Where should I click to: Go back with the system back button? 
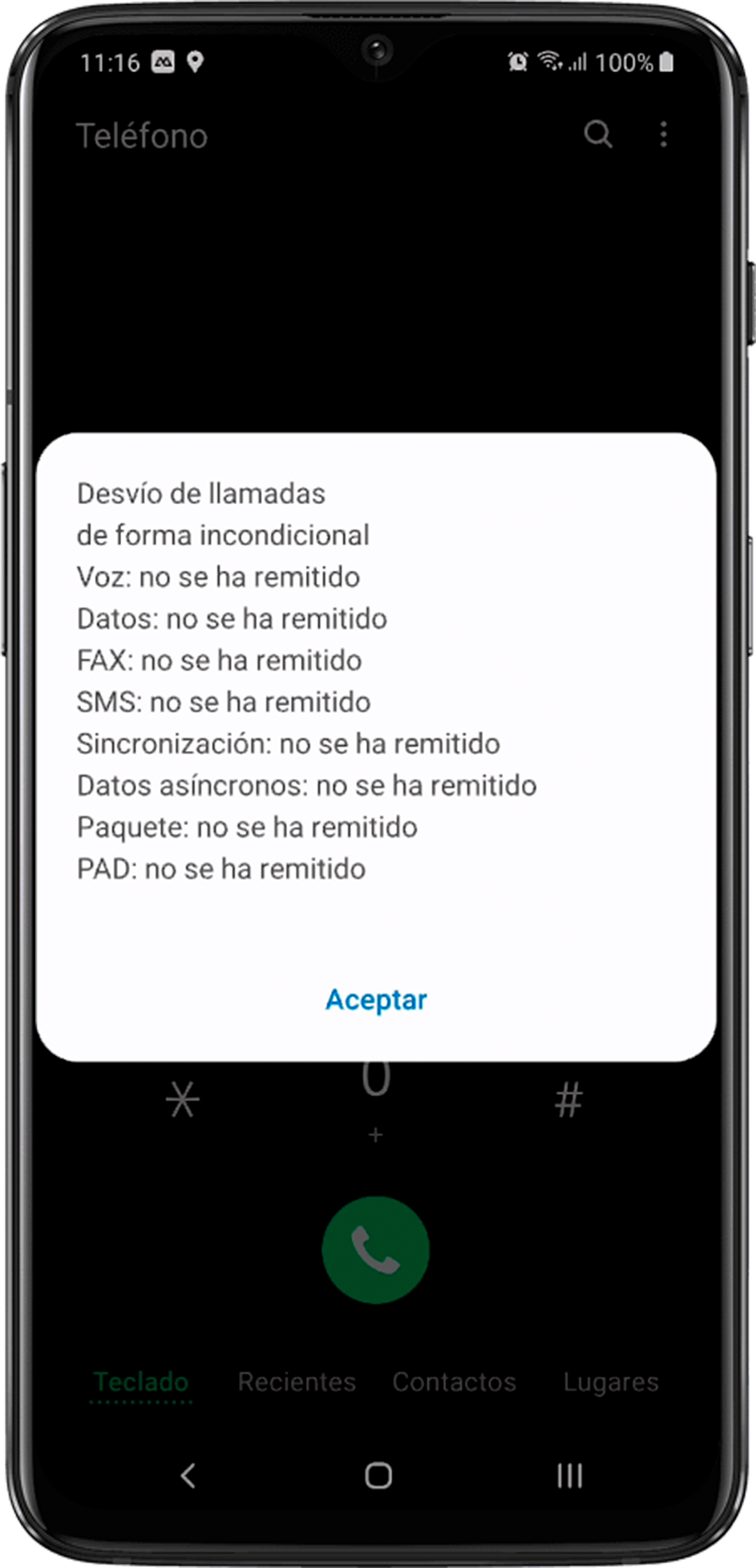(x=188, y=1475)
